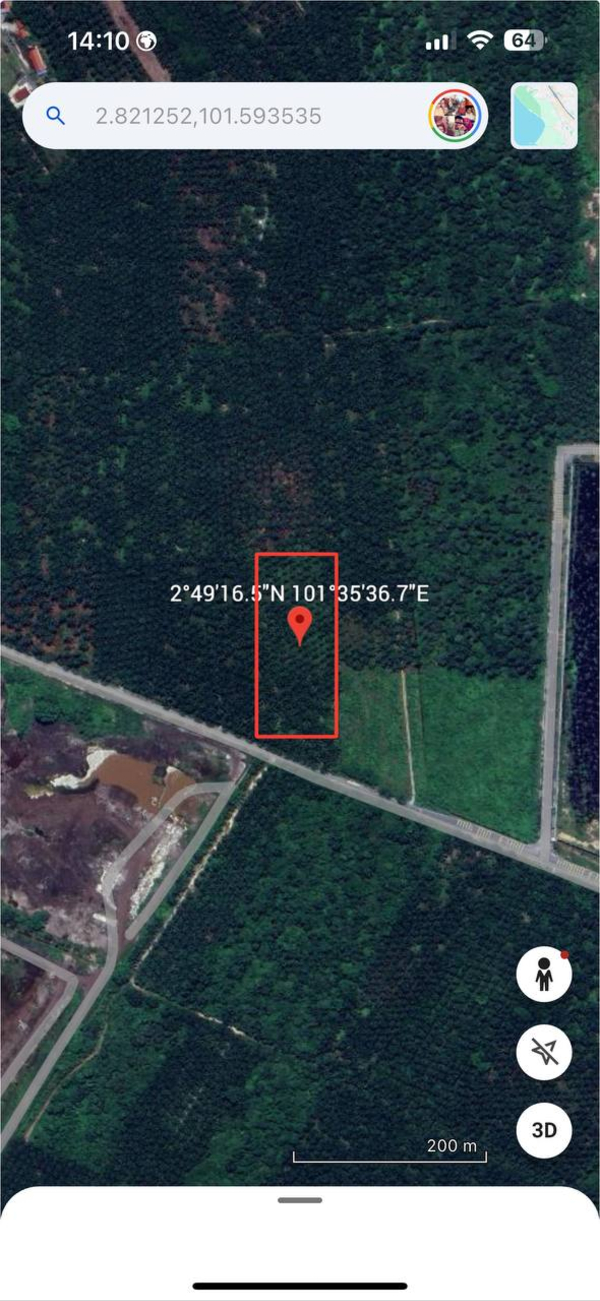Tap the red location pin
600x1301 pixels.
pos(299,624)
